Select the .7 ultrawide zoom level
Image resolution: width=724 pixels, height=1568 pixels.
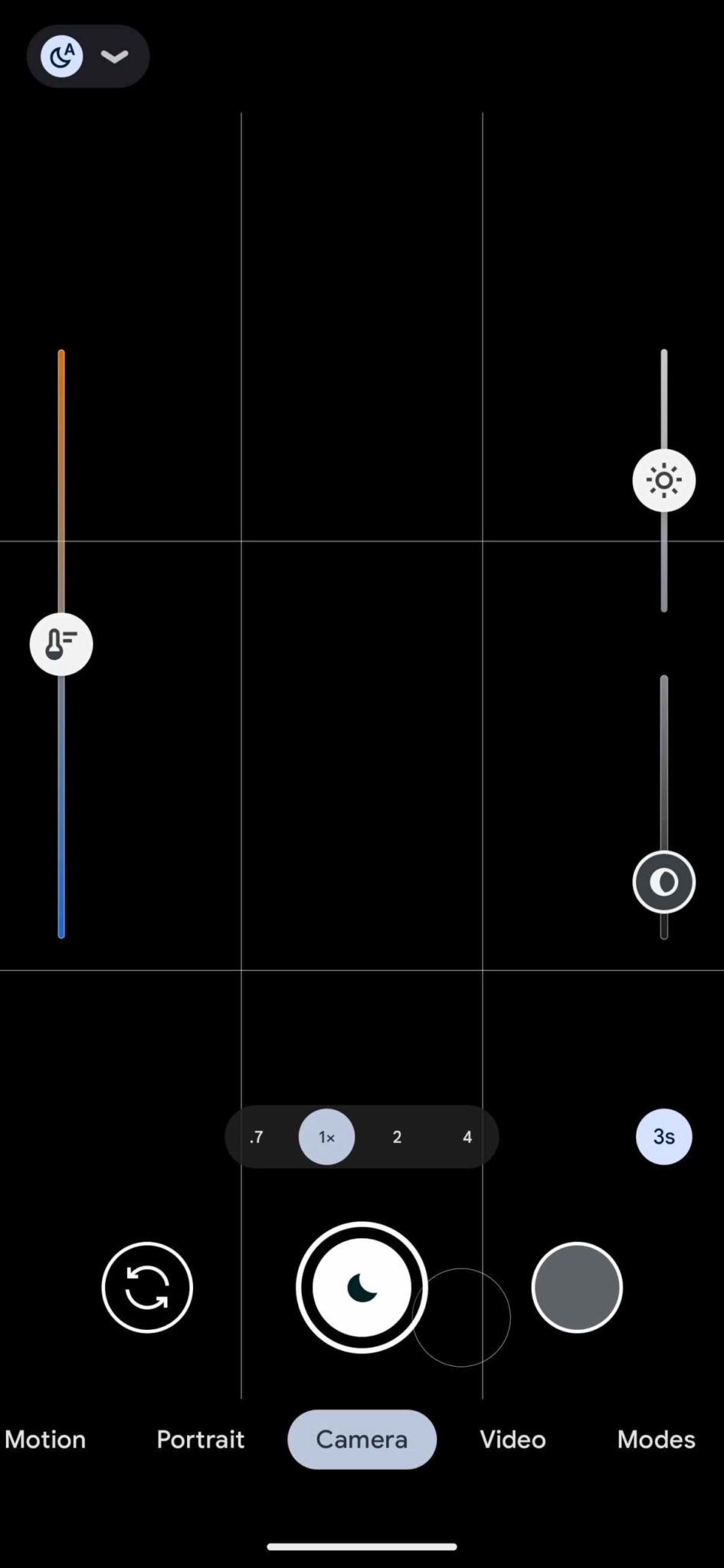click(x=257, y=1137)
